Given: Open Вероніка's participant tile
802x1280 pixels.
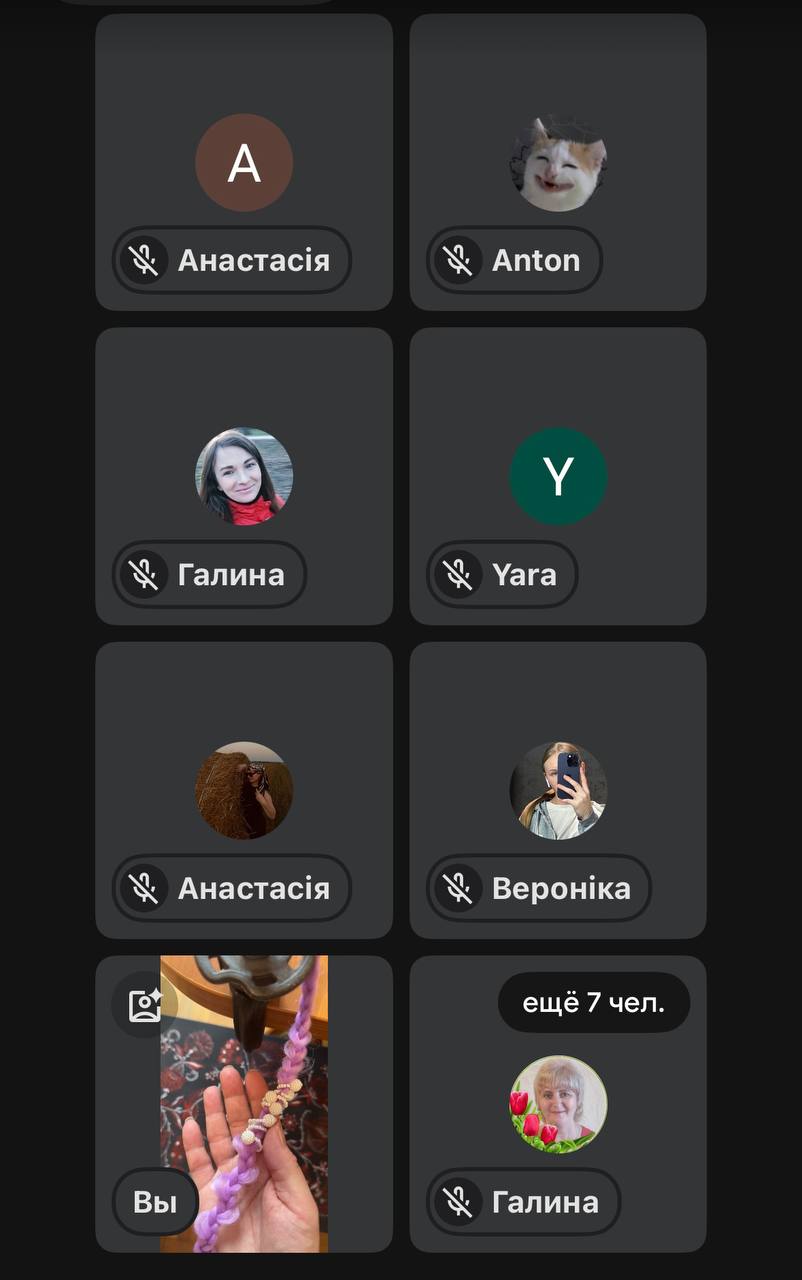Looking at the screenshot, I should (558, 790).
